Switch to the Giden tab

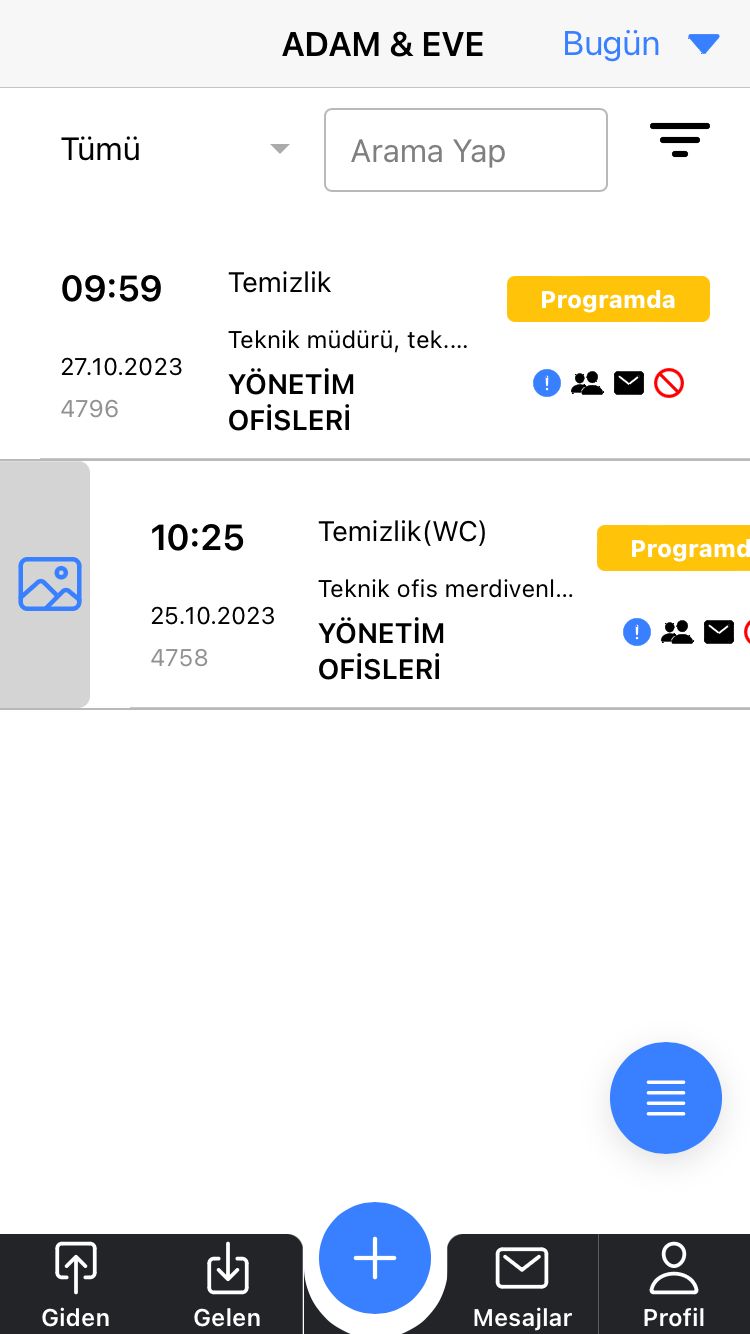pyautogui.click(x=76, y=1285)
